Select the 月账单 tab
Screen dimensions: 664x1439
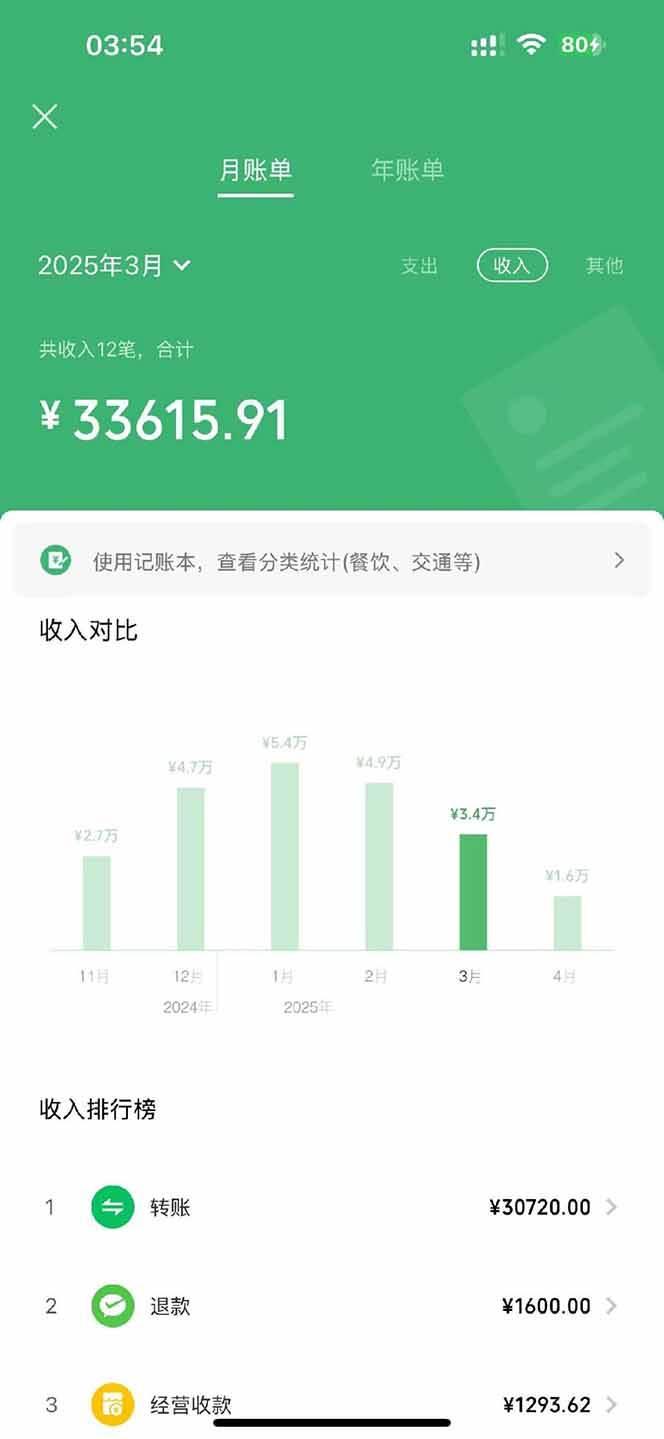256,170
